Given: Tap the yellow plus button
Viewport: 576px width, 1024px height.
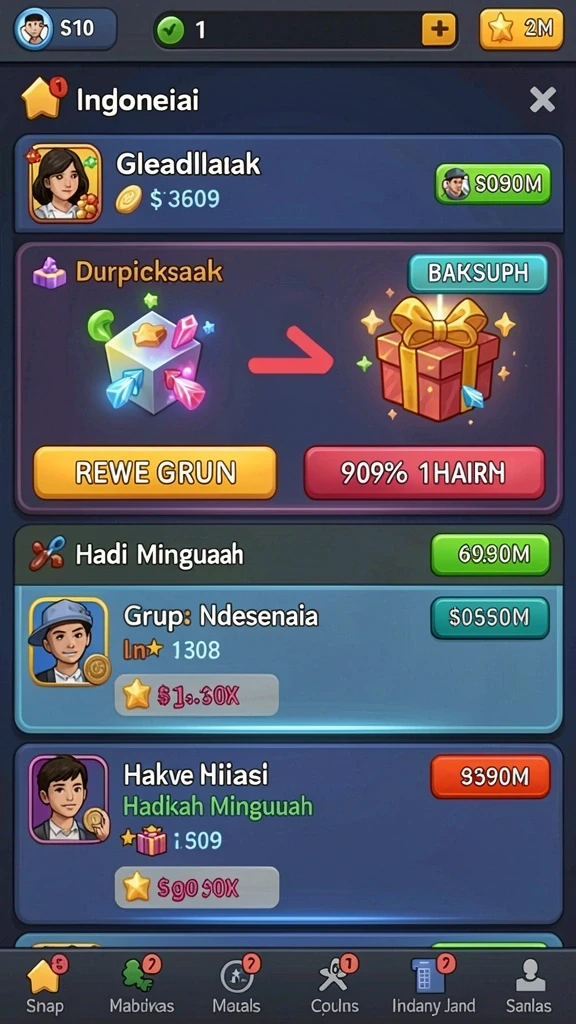Looking at the screenshot, I should (x=439, y=29).
